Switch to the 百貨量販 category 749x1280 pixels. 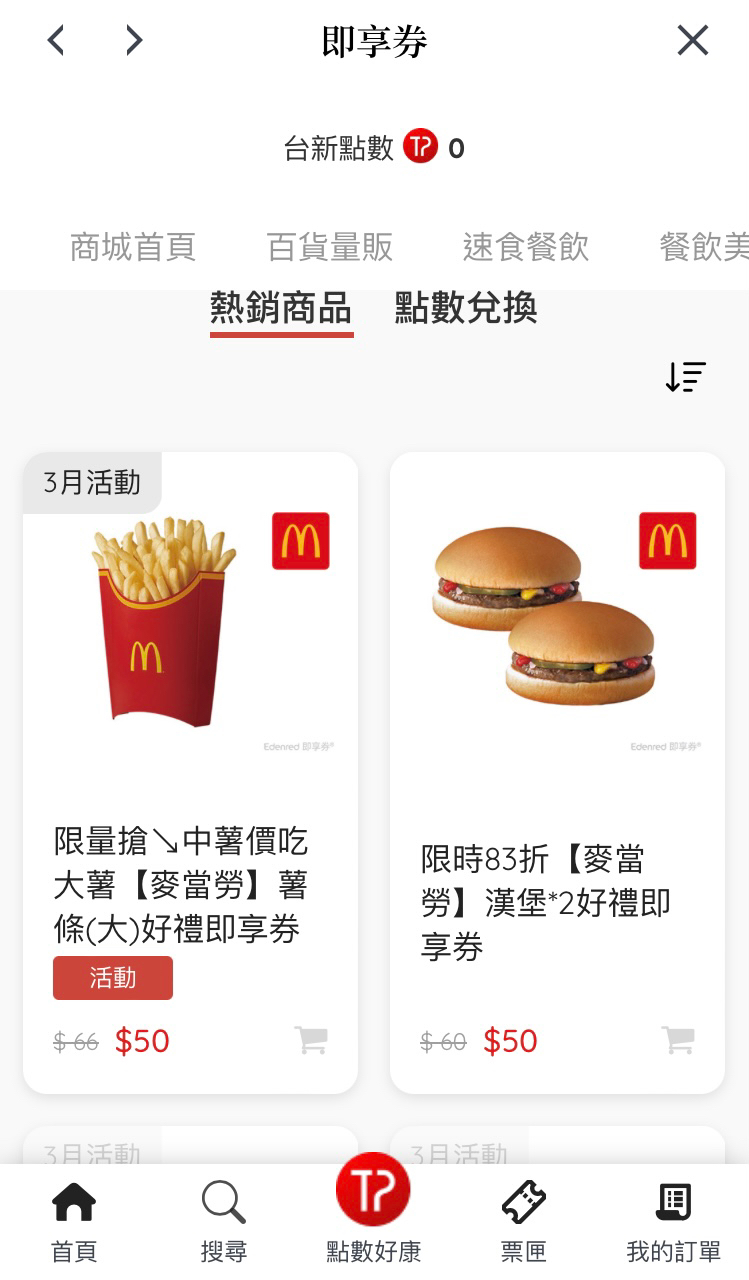330,247
